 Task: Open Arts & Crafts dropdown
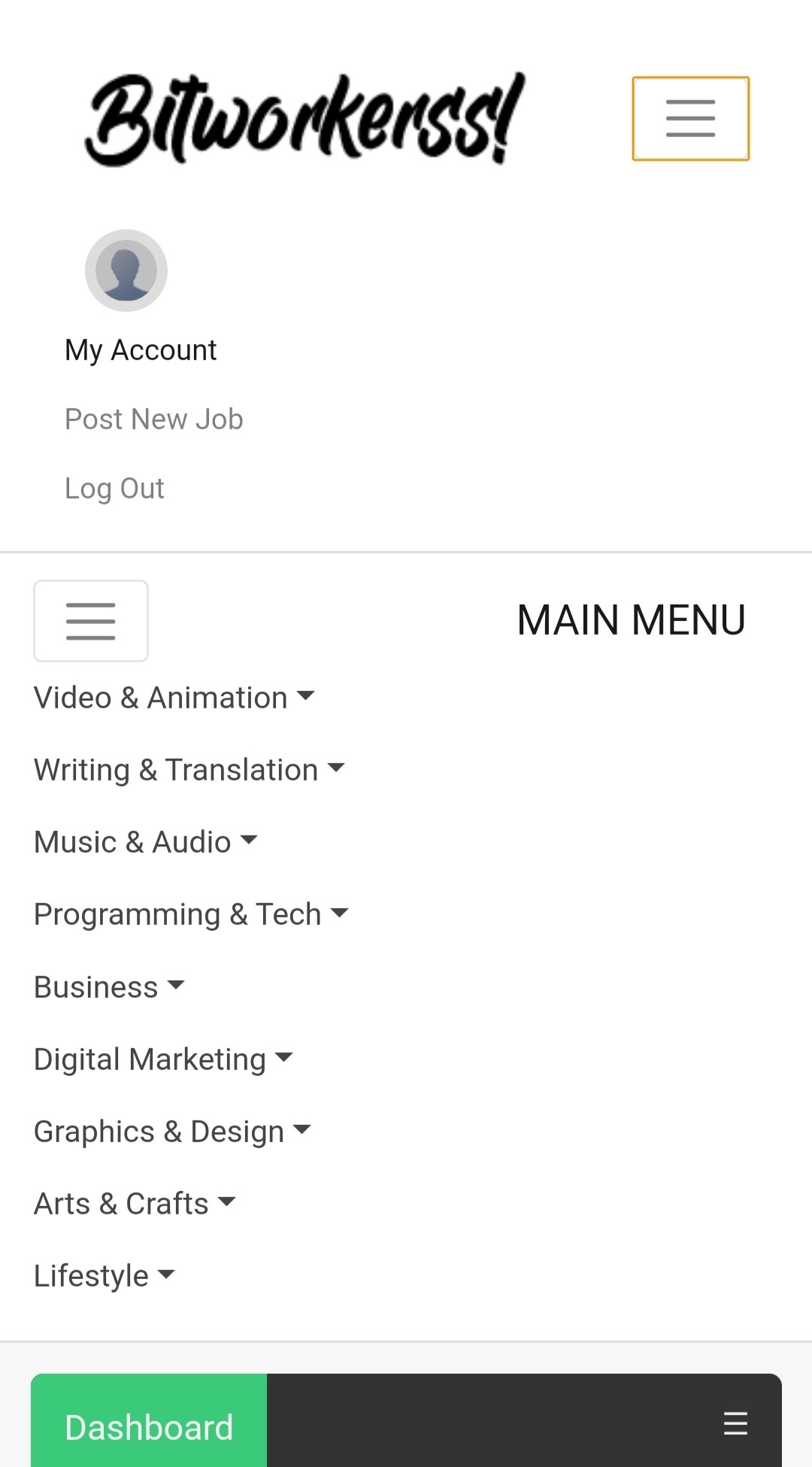point(135,1204)
